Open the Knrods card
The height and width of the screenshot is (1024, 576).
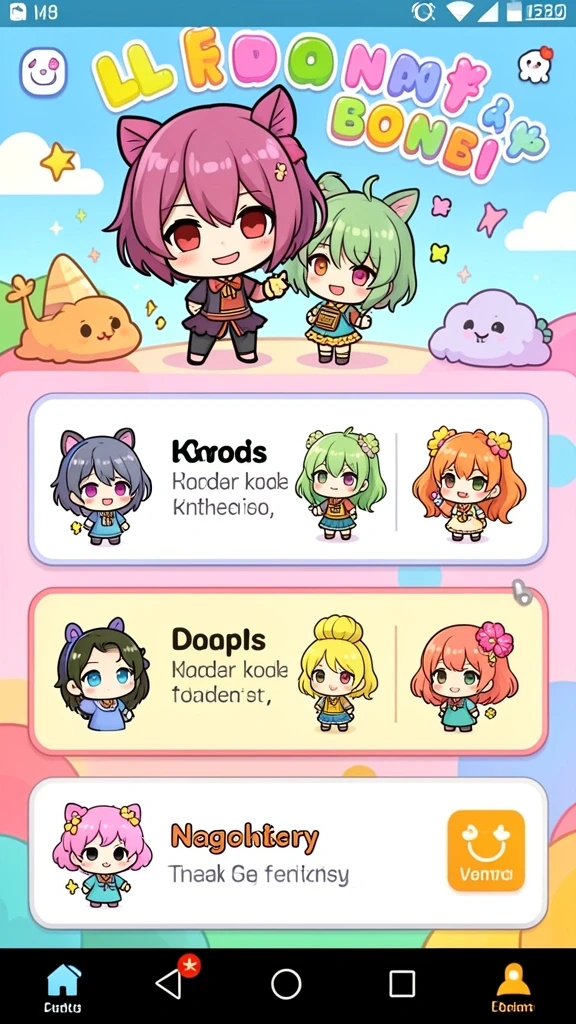(288, 479)
